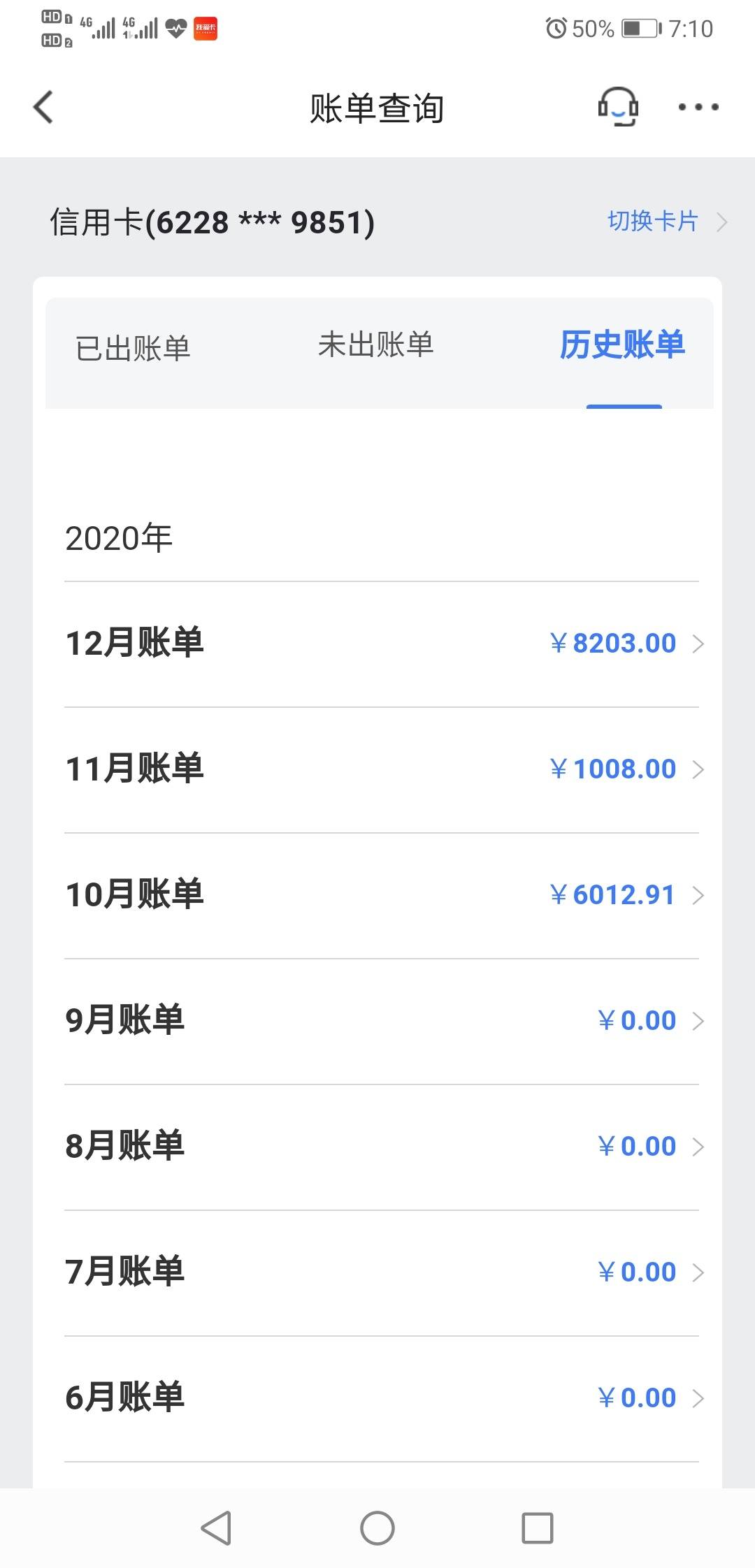
Task: Switch to the 未出账单 tab
Action: [x=376, y=344]
